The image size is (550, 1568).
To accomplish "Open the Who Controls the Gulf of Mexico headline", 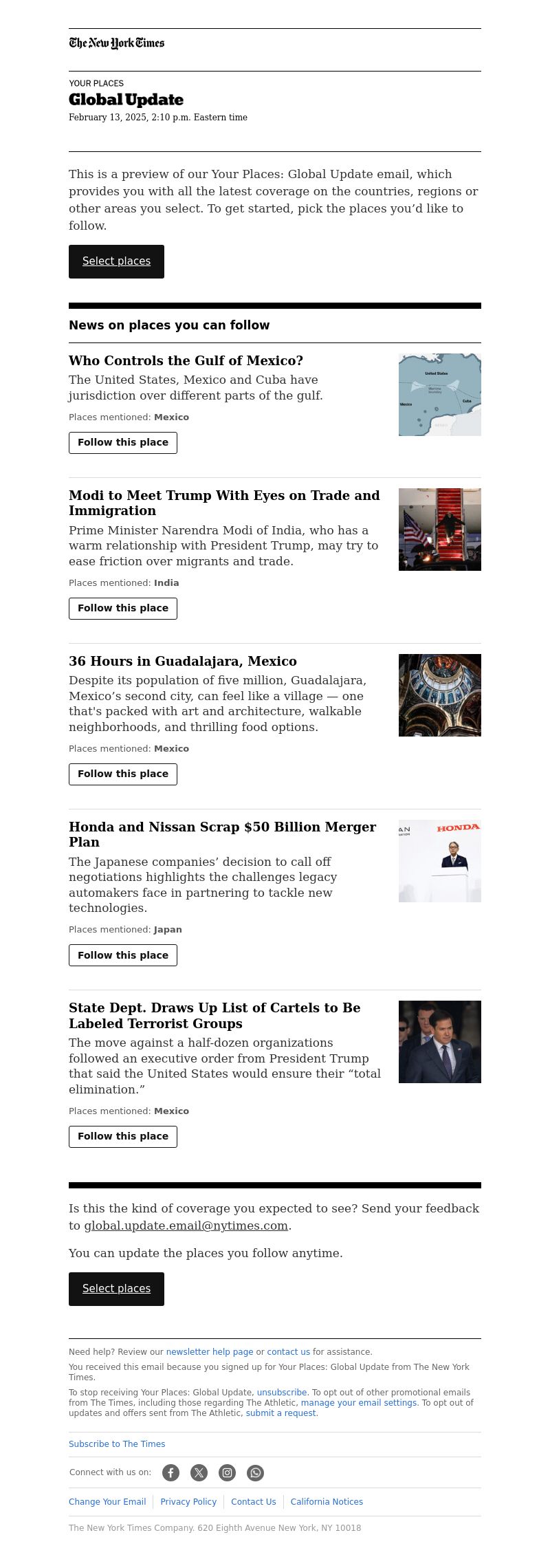I will pos(186,361).
